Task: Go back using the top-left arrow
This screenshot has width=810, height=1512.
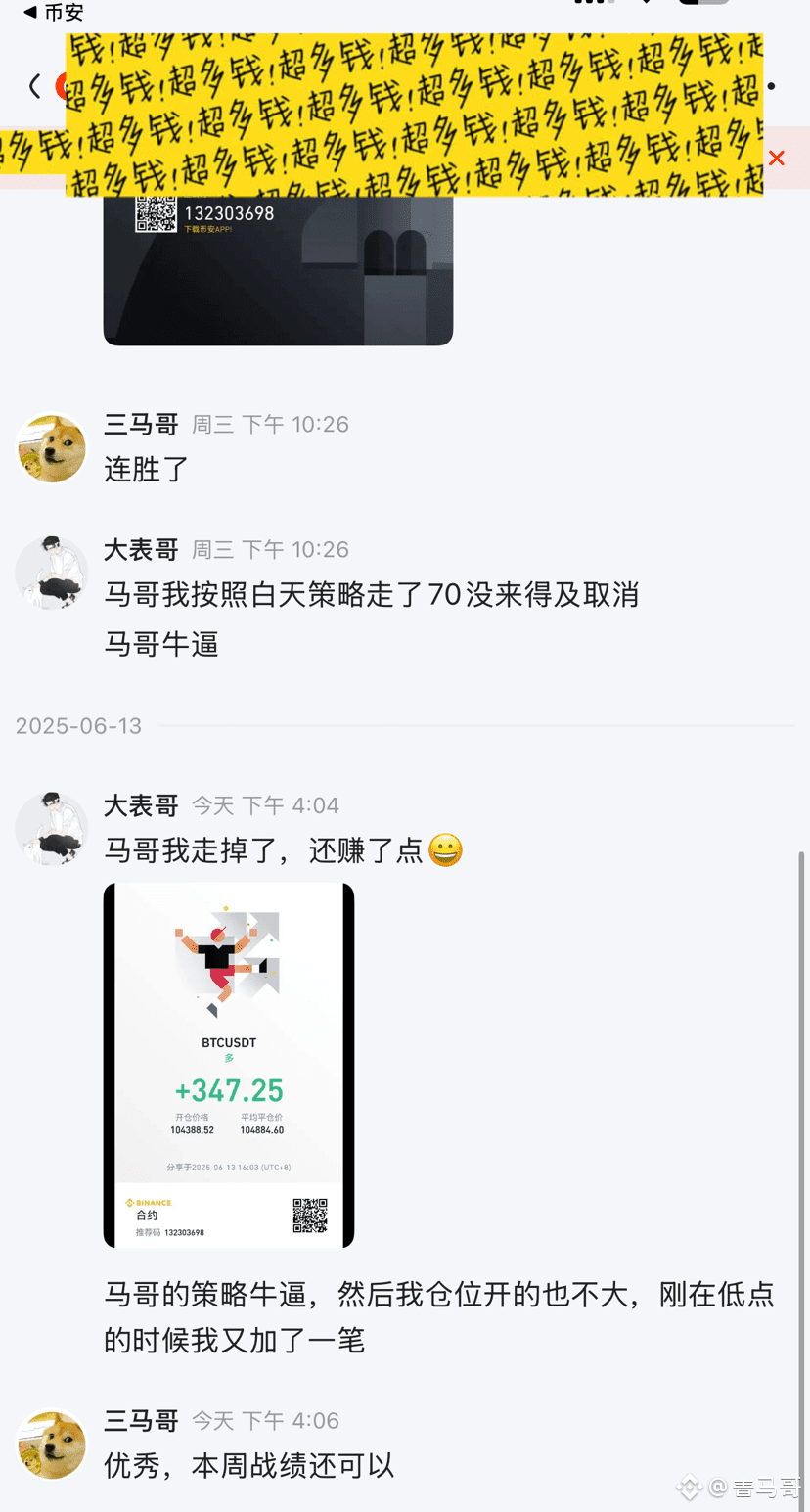Action: pos(35,86)
